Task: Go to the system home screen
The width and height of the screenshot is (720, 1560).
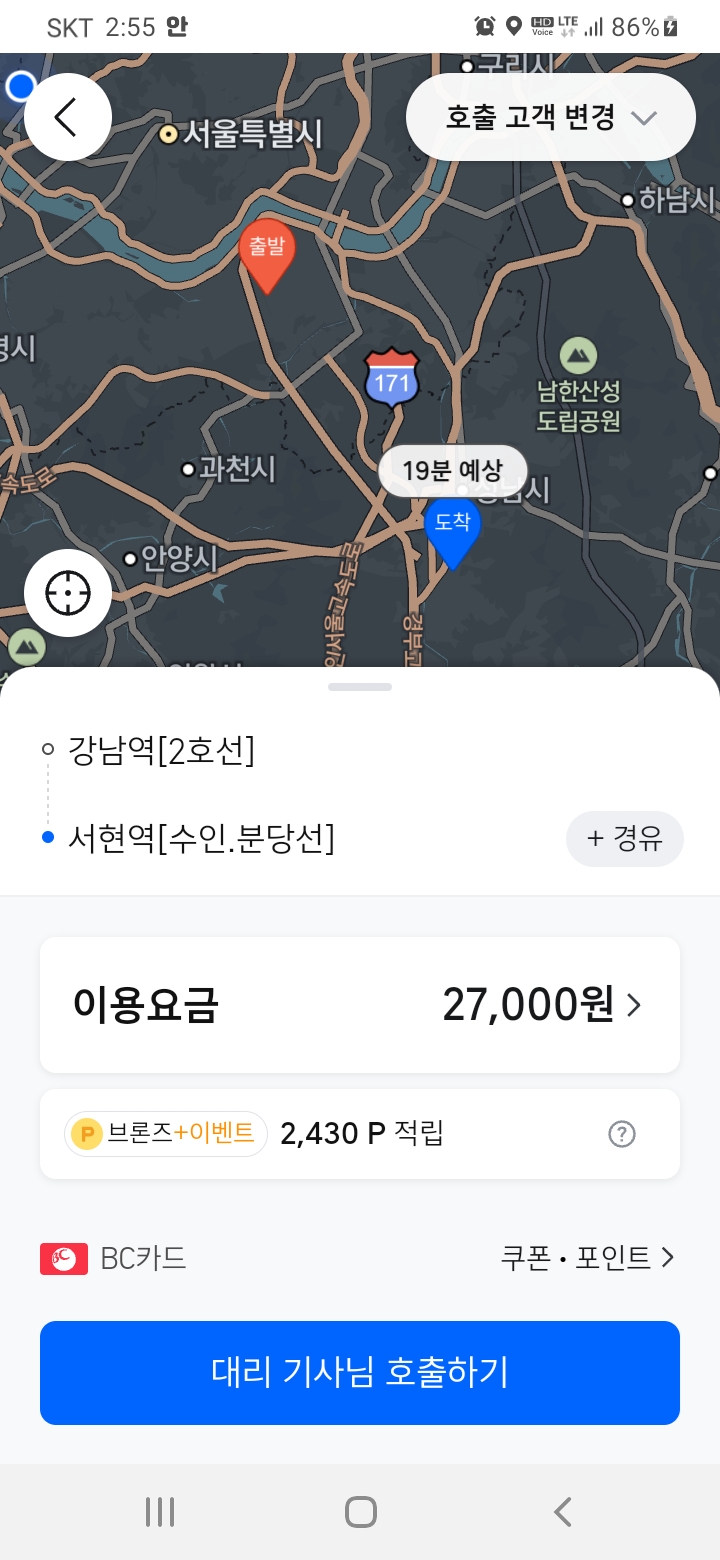Action: 360,1511
